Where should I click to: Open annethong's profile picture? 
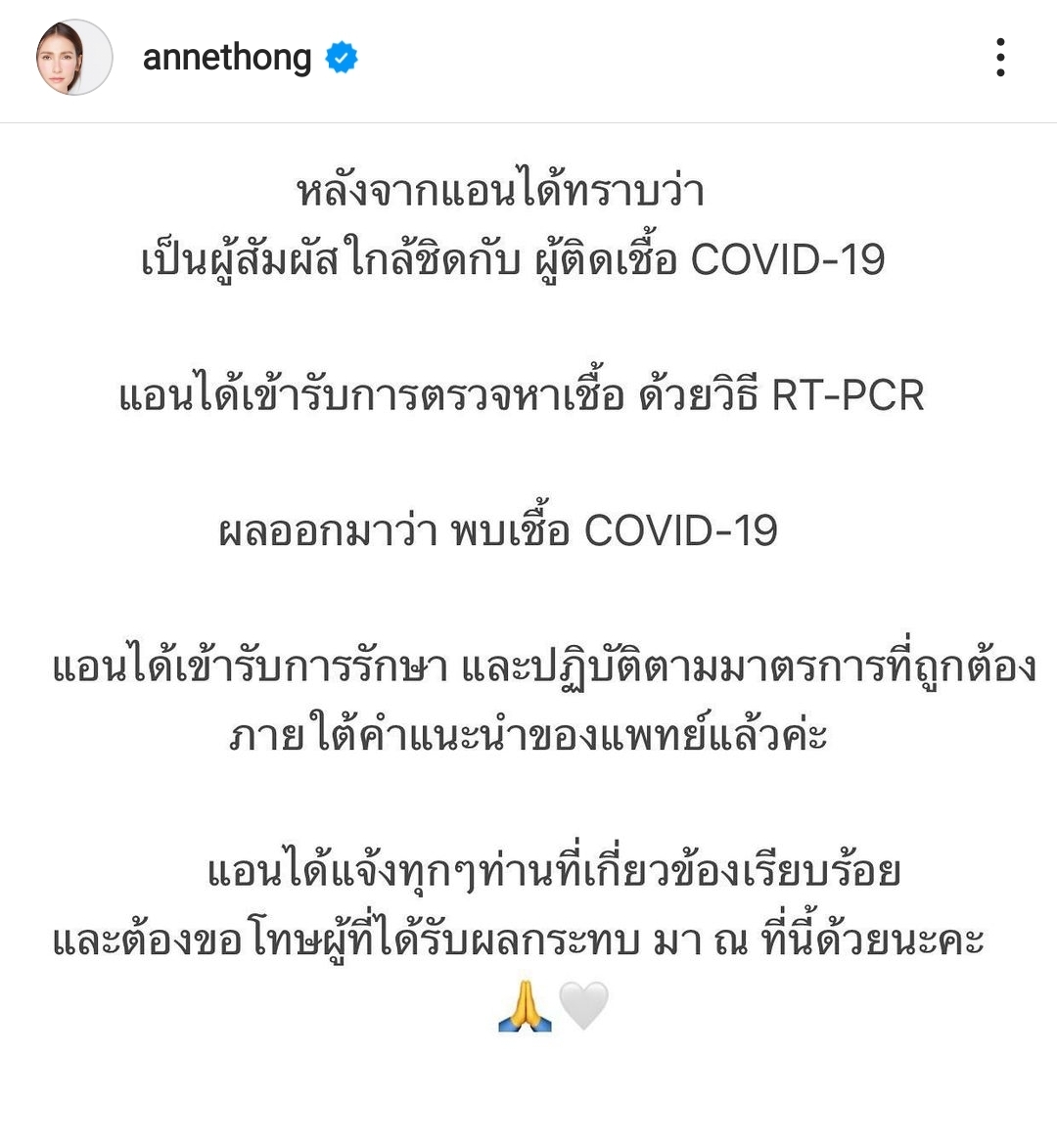pos(74,58)
